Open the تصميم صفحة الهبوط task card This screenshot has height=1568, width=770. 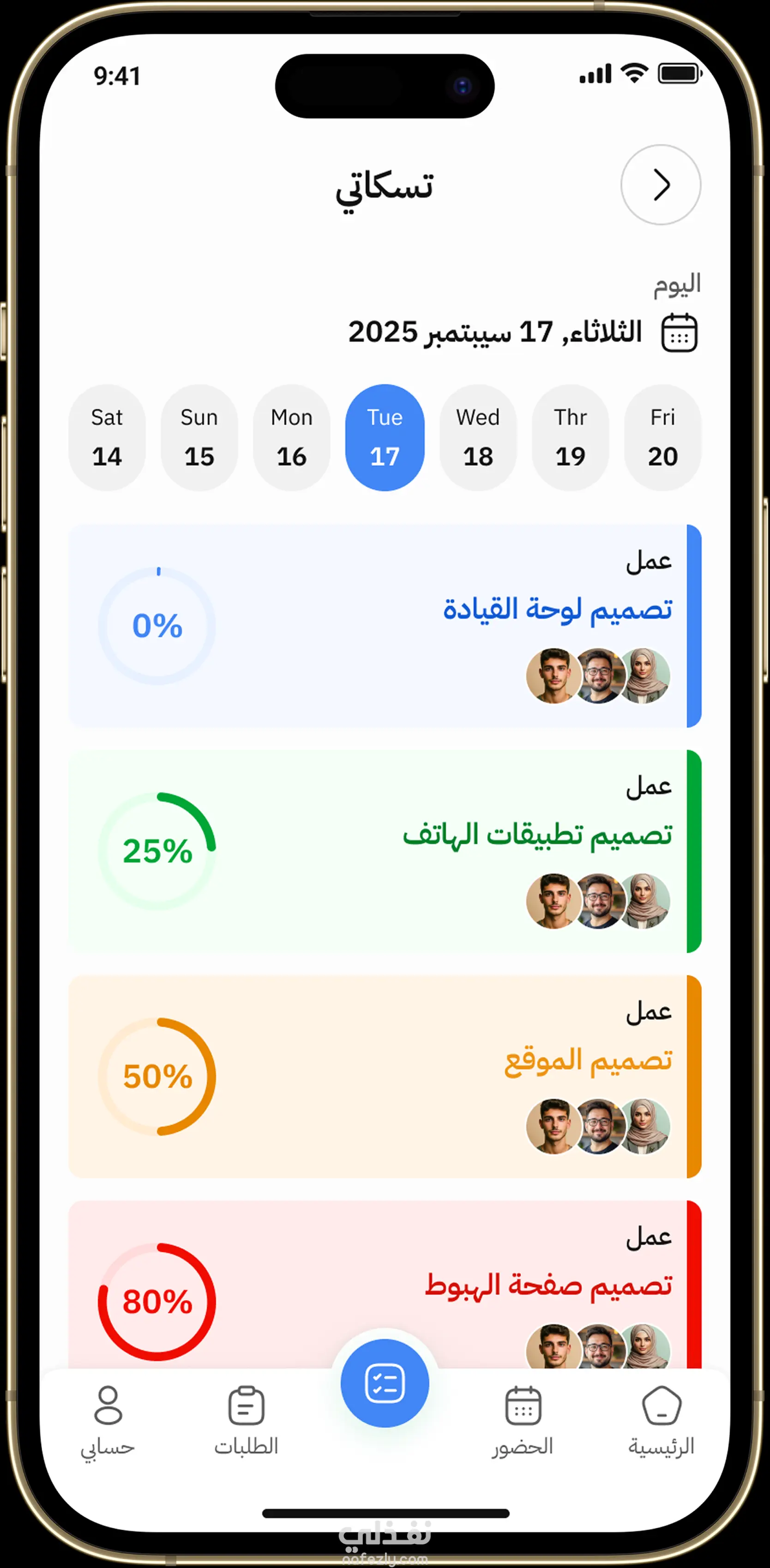coord(385,1285)
